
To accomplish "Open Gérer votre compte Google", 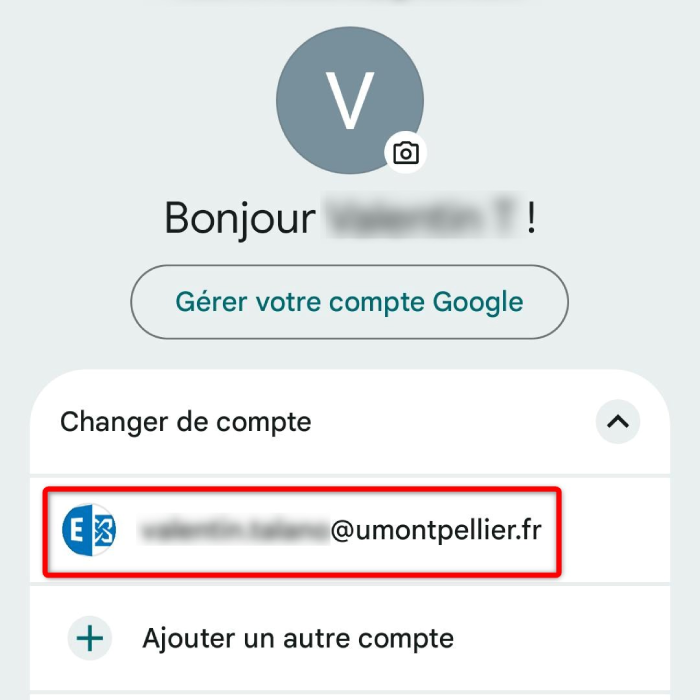I will tap(349, 302).
